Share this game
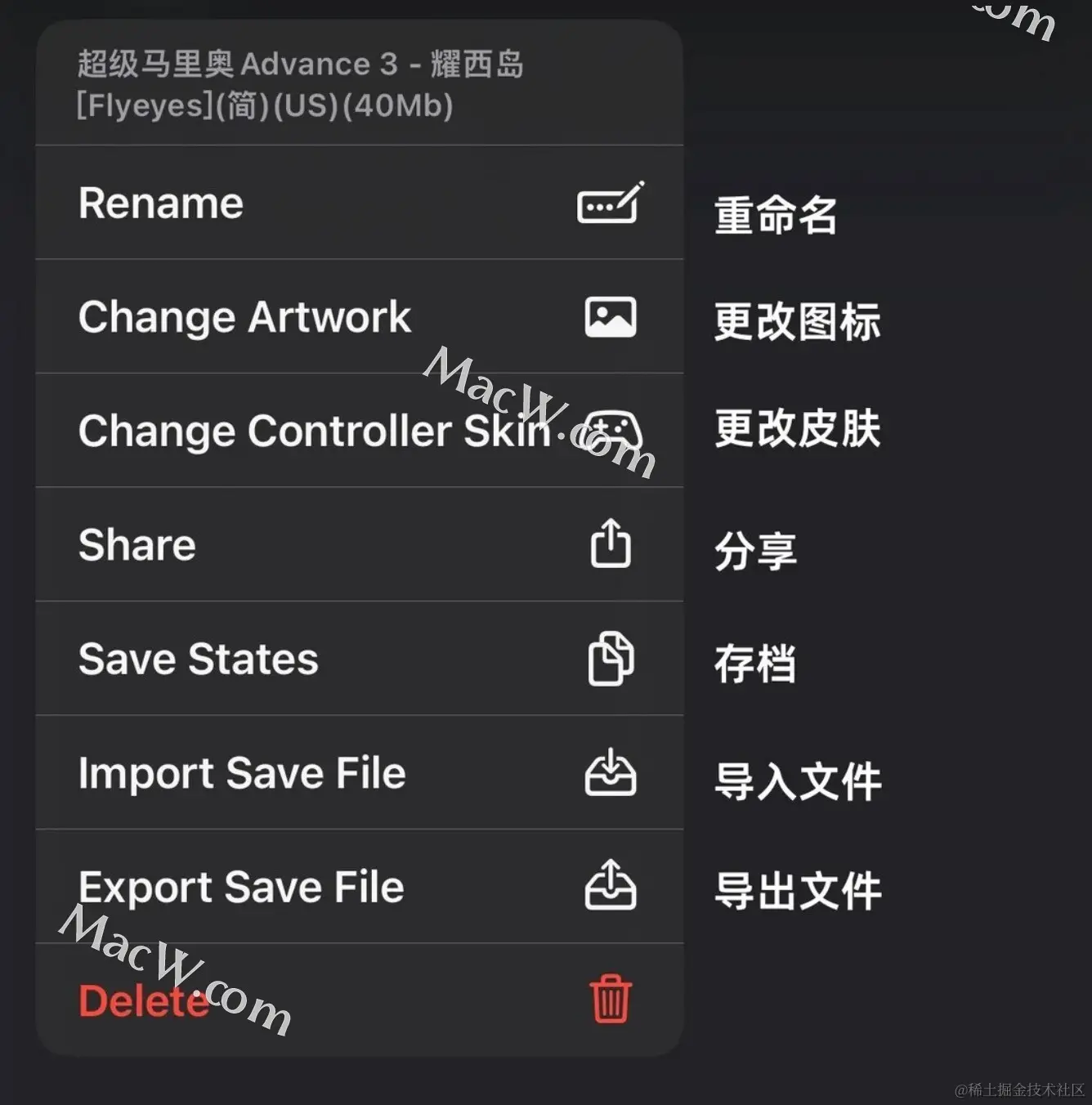 [x=360, y=544]
